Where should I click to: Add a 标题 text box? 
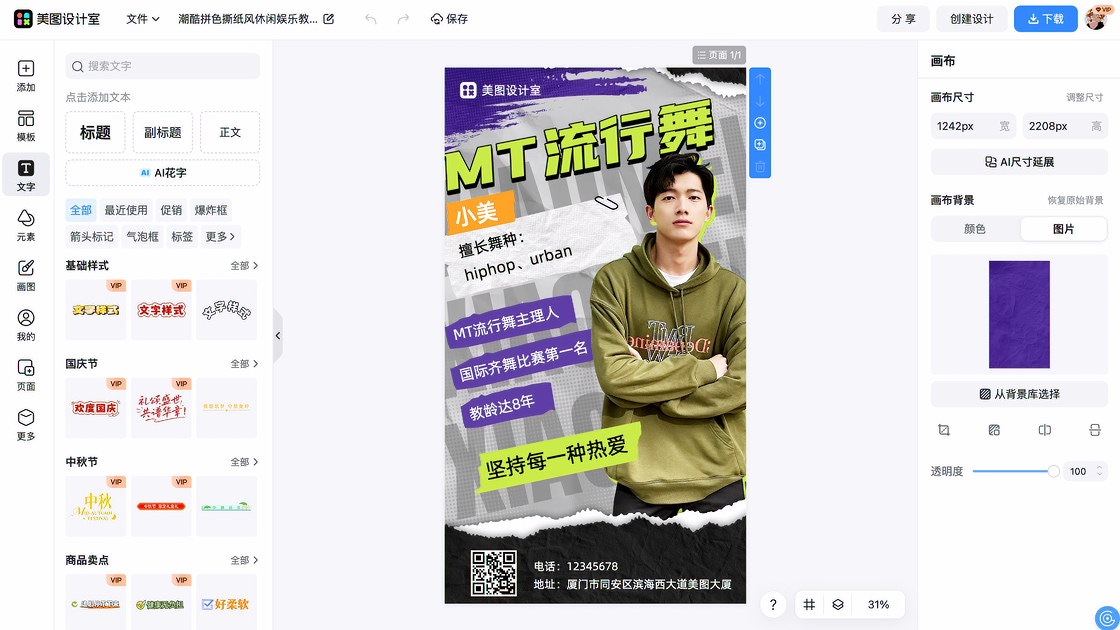click(x=95, y=132)
